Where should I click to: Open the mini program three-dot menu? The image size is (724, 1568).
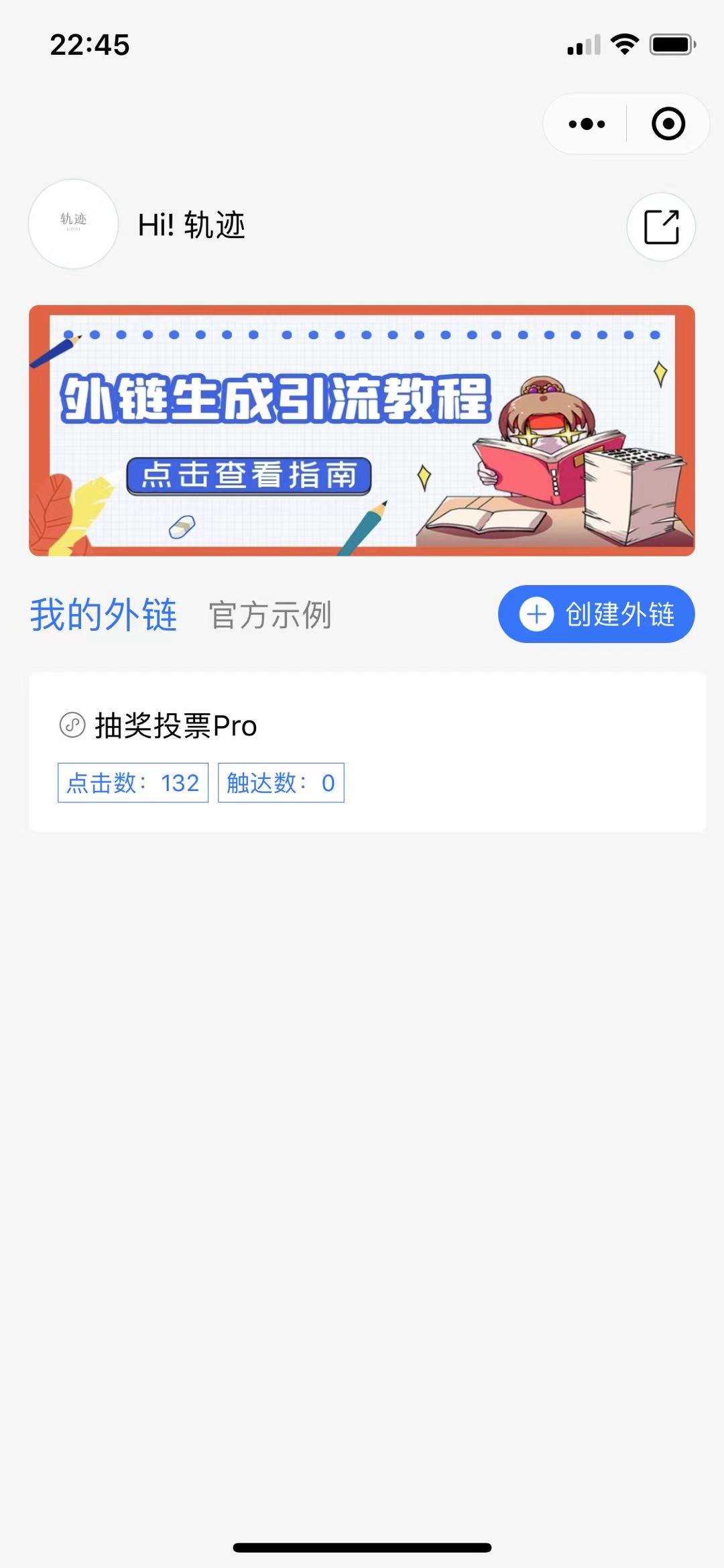(x=587, y=124)
